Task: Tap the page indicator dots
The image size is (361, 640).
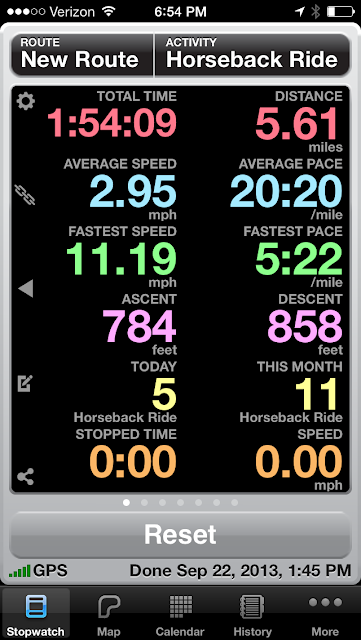Action: click(180, 502)
